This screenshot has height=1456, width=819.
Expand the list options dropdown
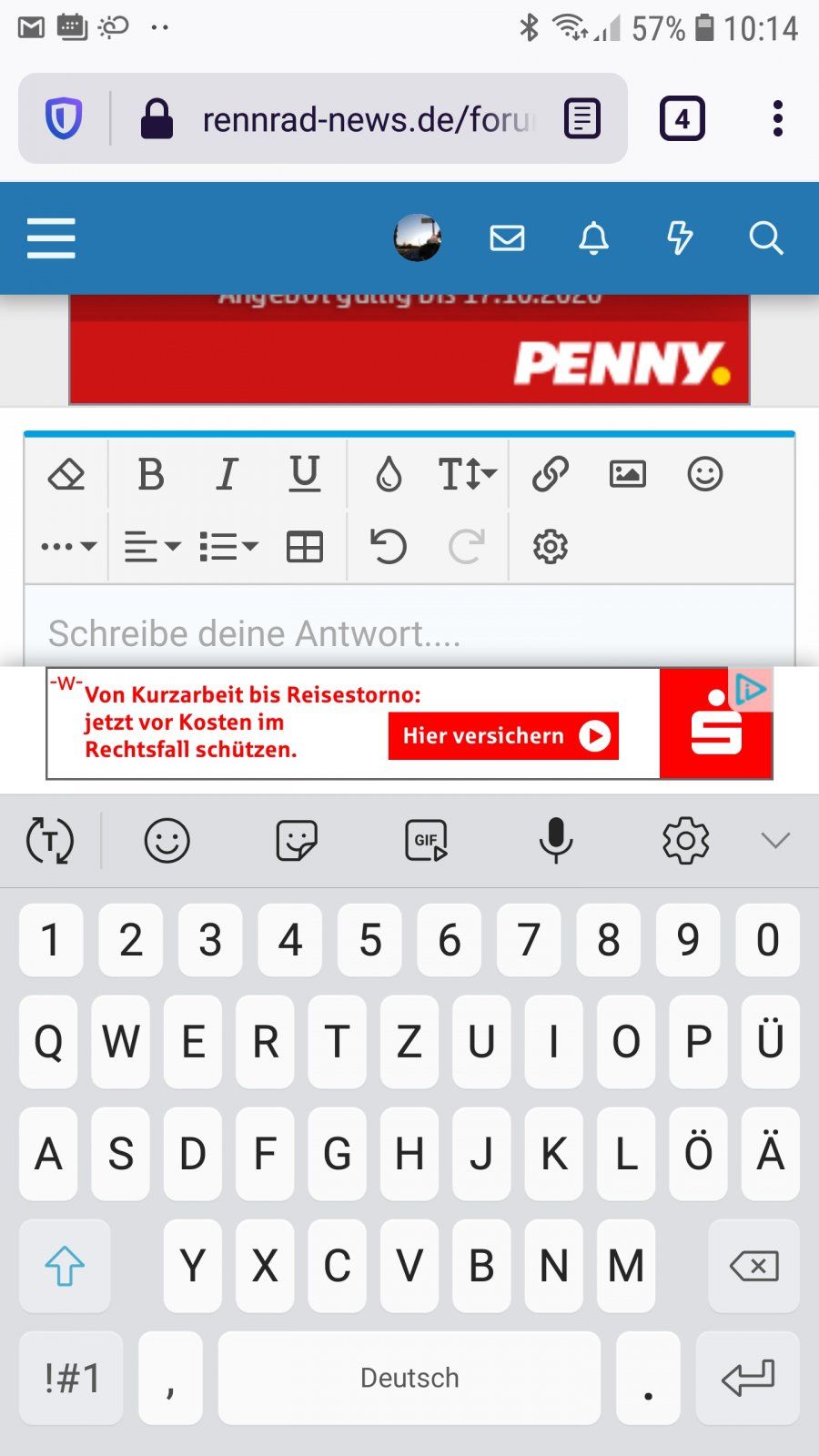228,547
